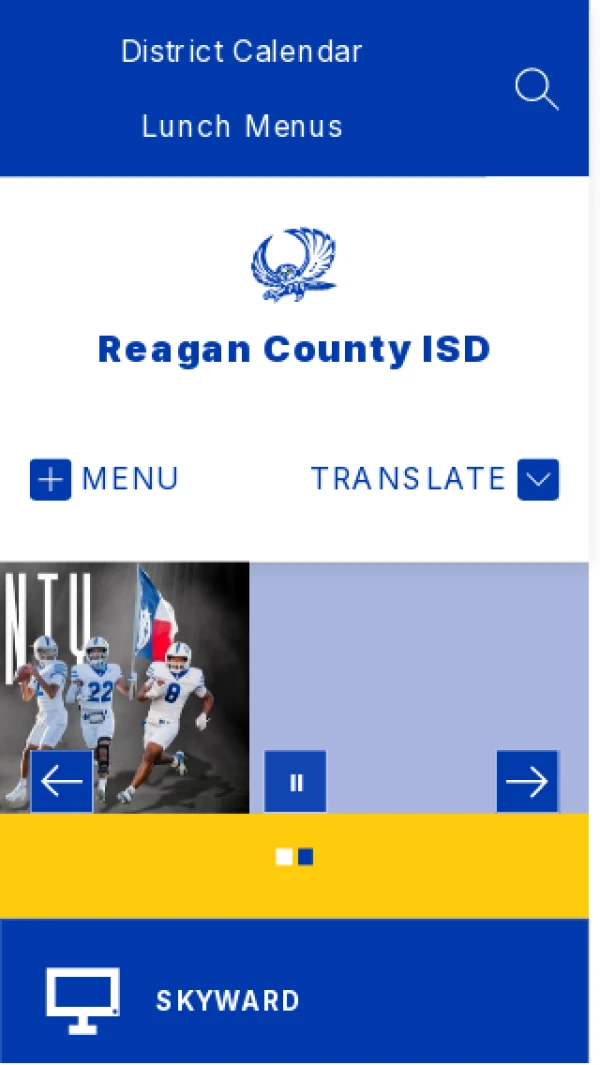Open the site search magnifier
This screenshot has width=600, height=1065.
click(x=536, y=89)
